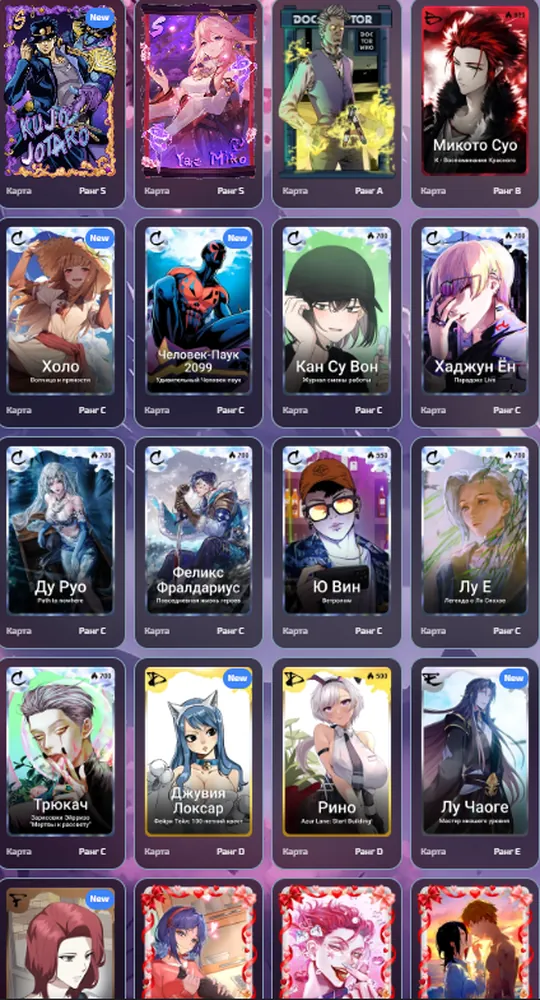Image resolution: width=540 pixels, height=1000 pixels.
Task: Select the Лу Е card
Action: click(475, 542)
